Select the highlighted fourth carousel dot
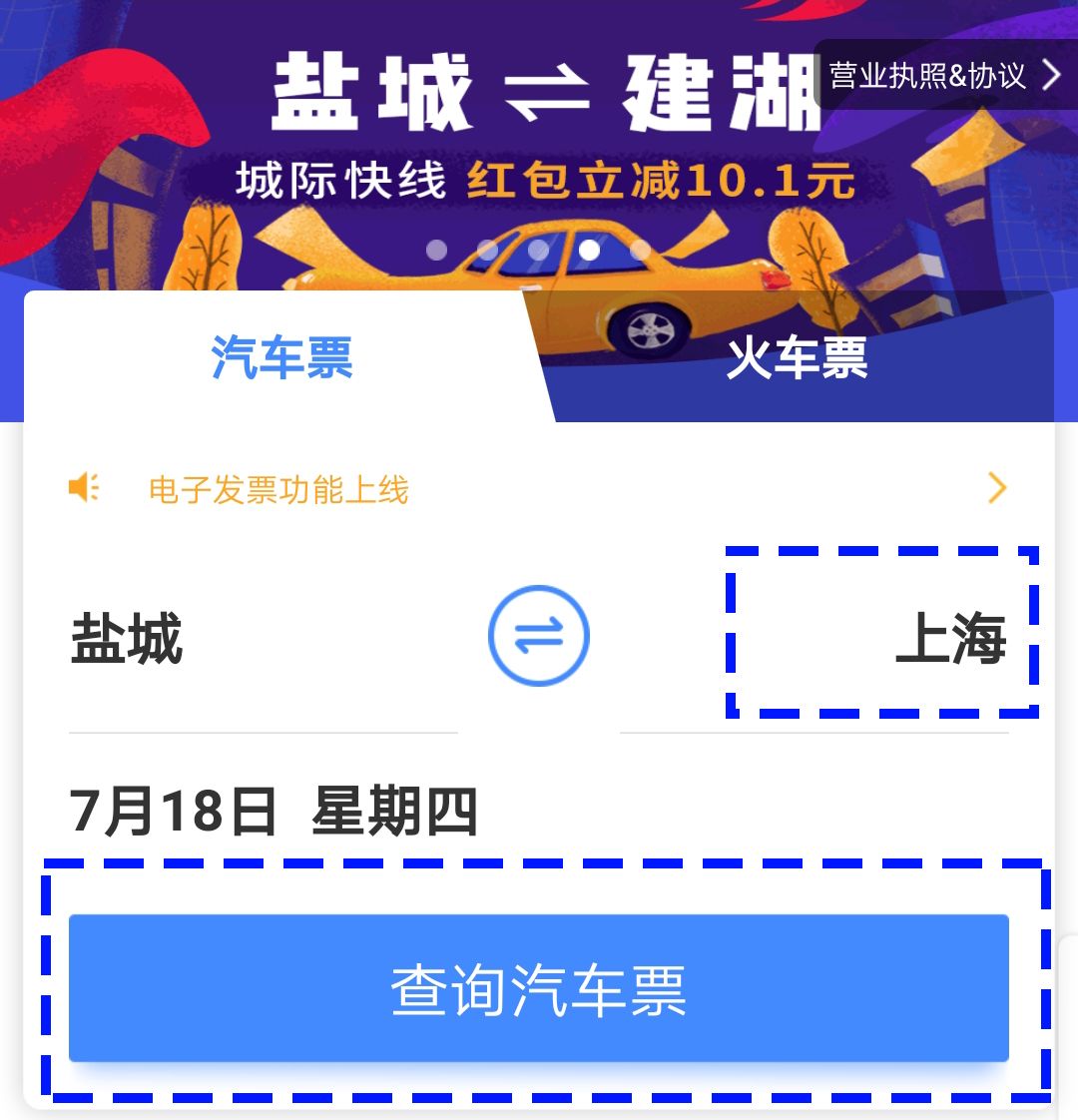Screen dimensions: 1078x1120 click(589, 251)
